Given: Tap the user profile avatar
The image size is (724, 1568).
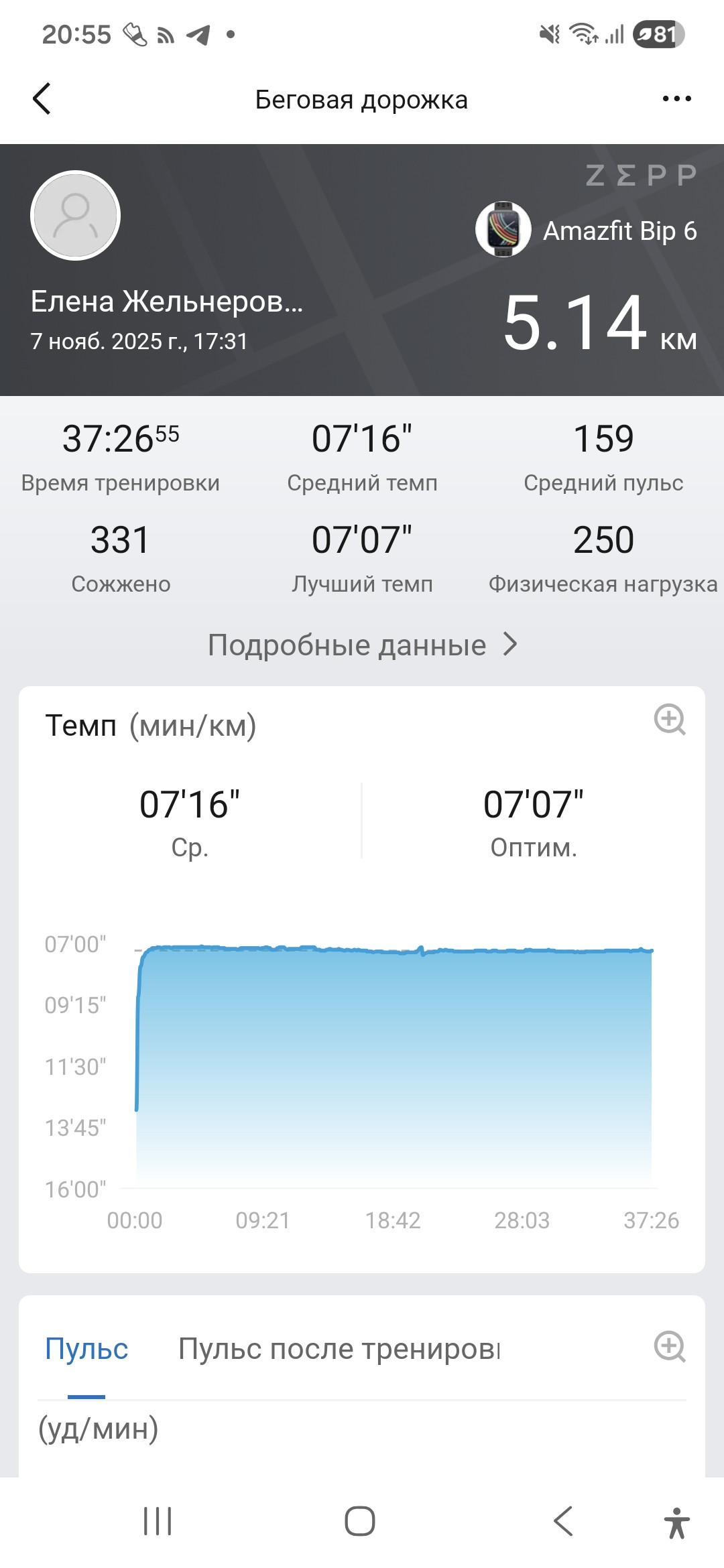Looking at the screenshot, I should point(75,216).
